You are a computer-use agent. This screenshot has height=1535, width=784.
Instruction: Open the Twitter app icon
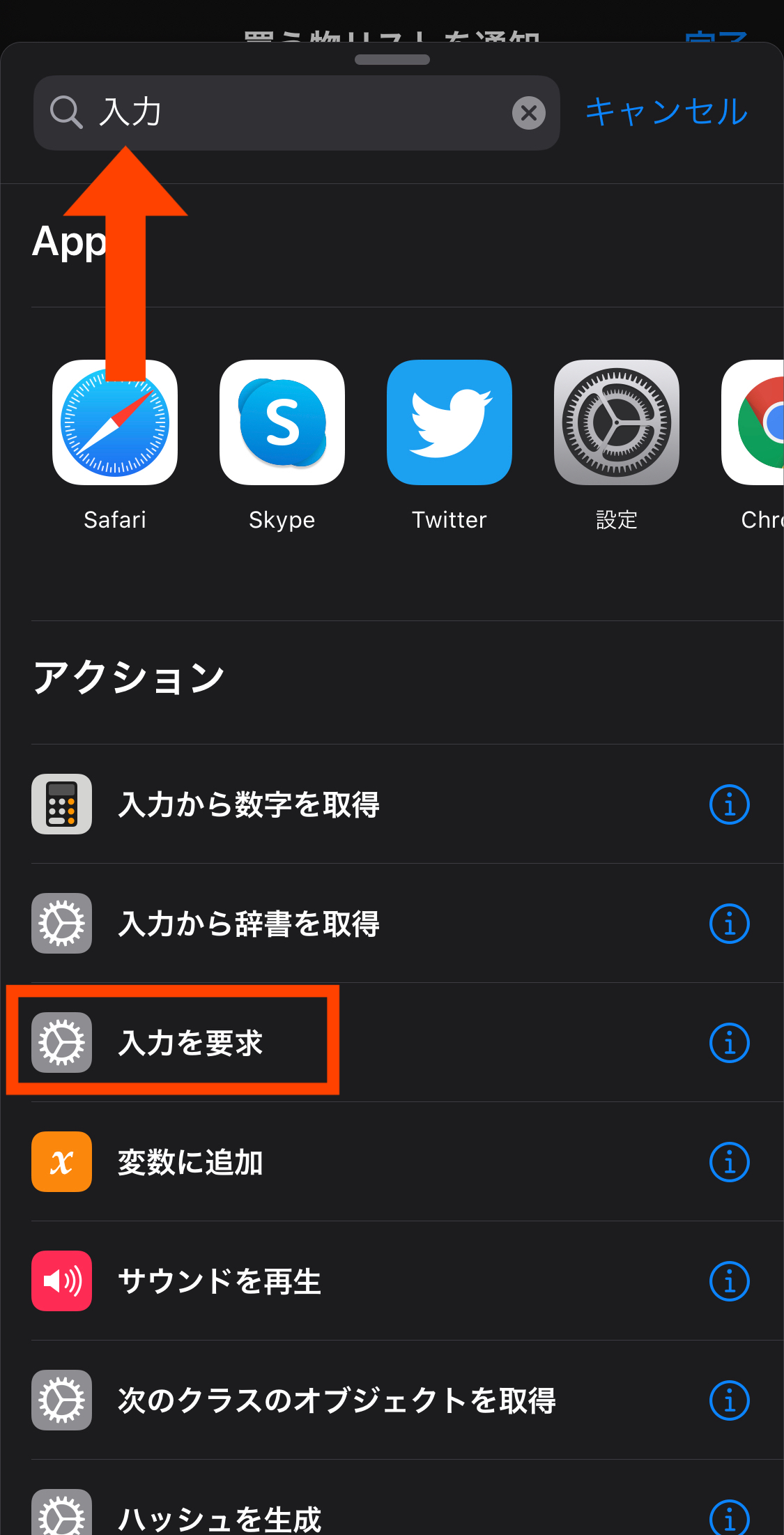449,422
